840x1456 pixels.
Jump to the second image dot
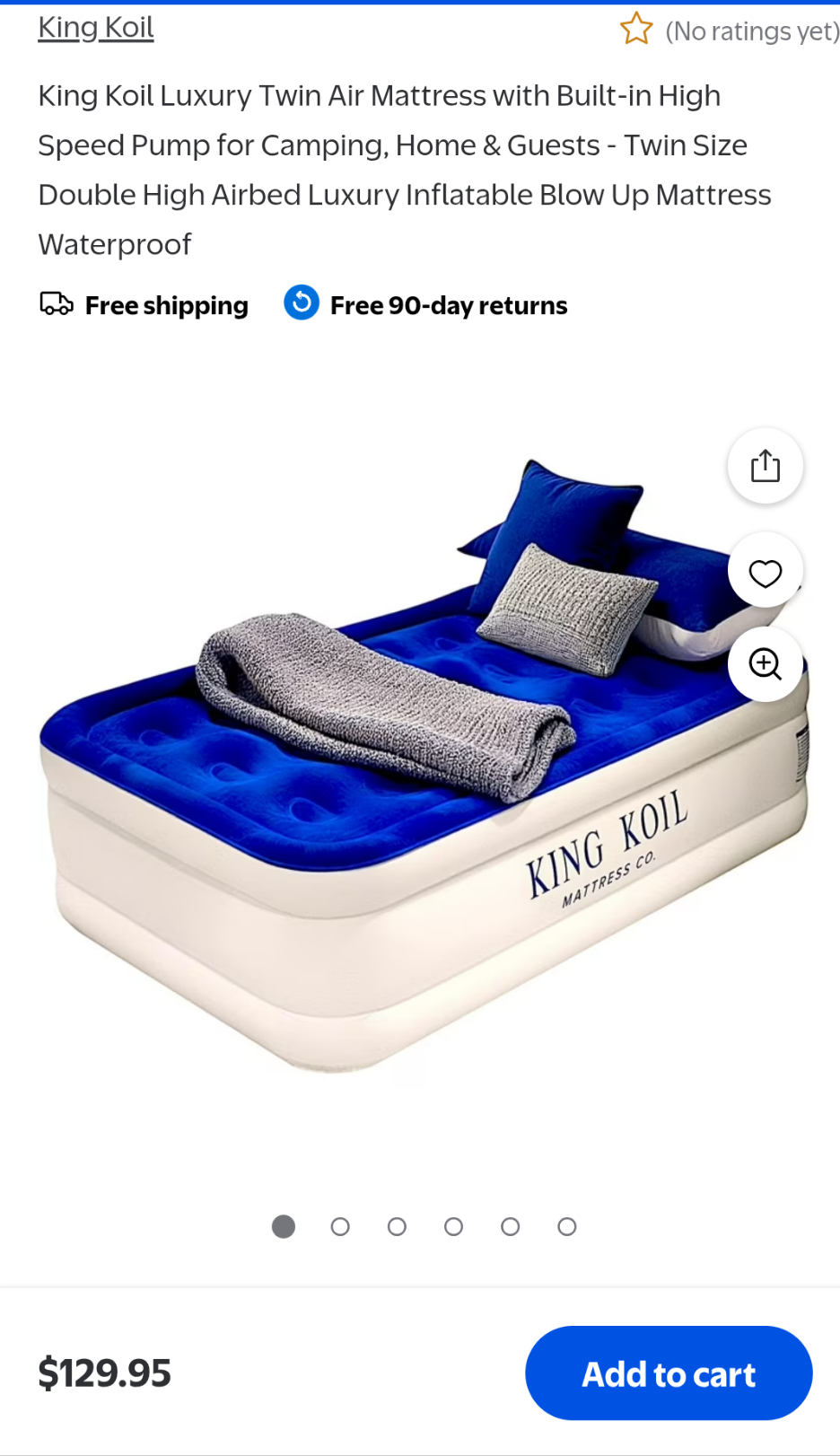(x=340, y=1226)
